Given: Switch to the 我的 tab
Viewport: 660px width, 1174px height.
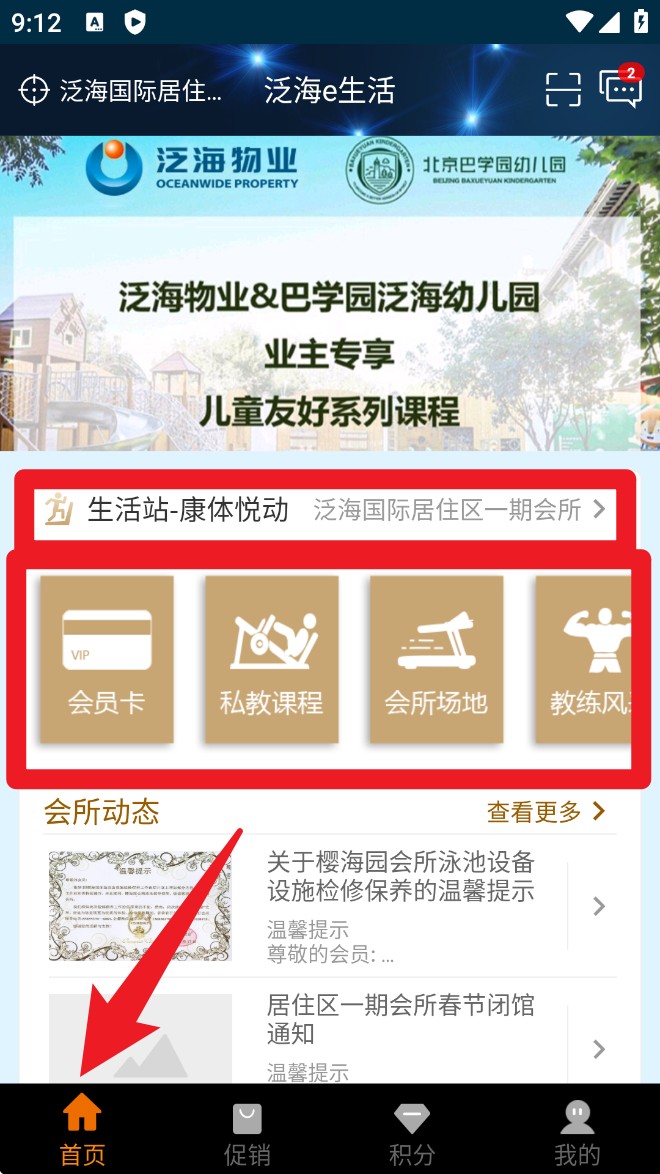Looking at the screenshot, I should (577, 1130).
